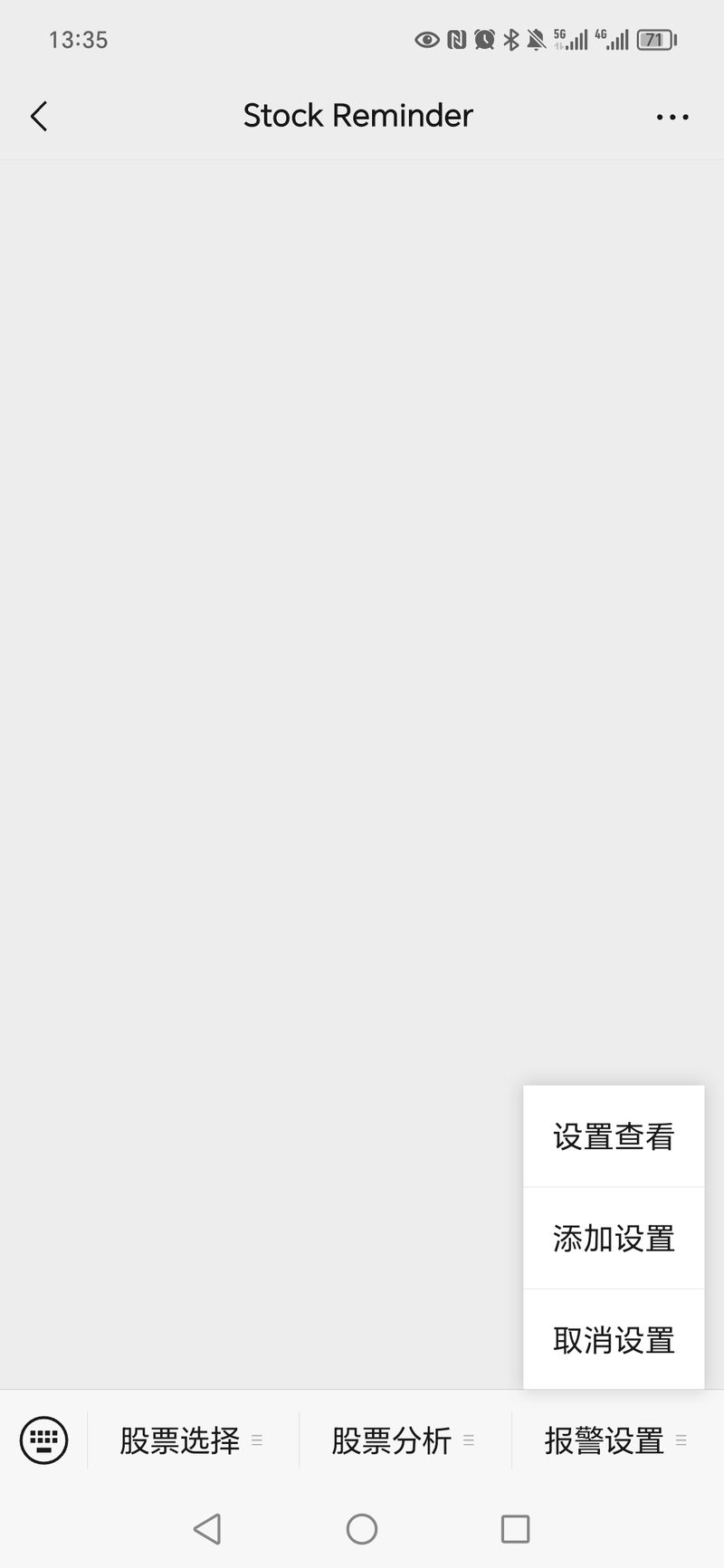Image resolution: width=724 pixels, height=1568 pixels.
Task: Select 设置查看 from the popup menu
Action: [614, 1136]
